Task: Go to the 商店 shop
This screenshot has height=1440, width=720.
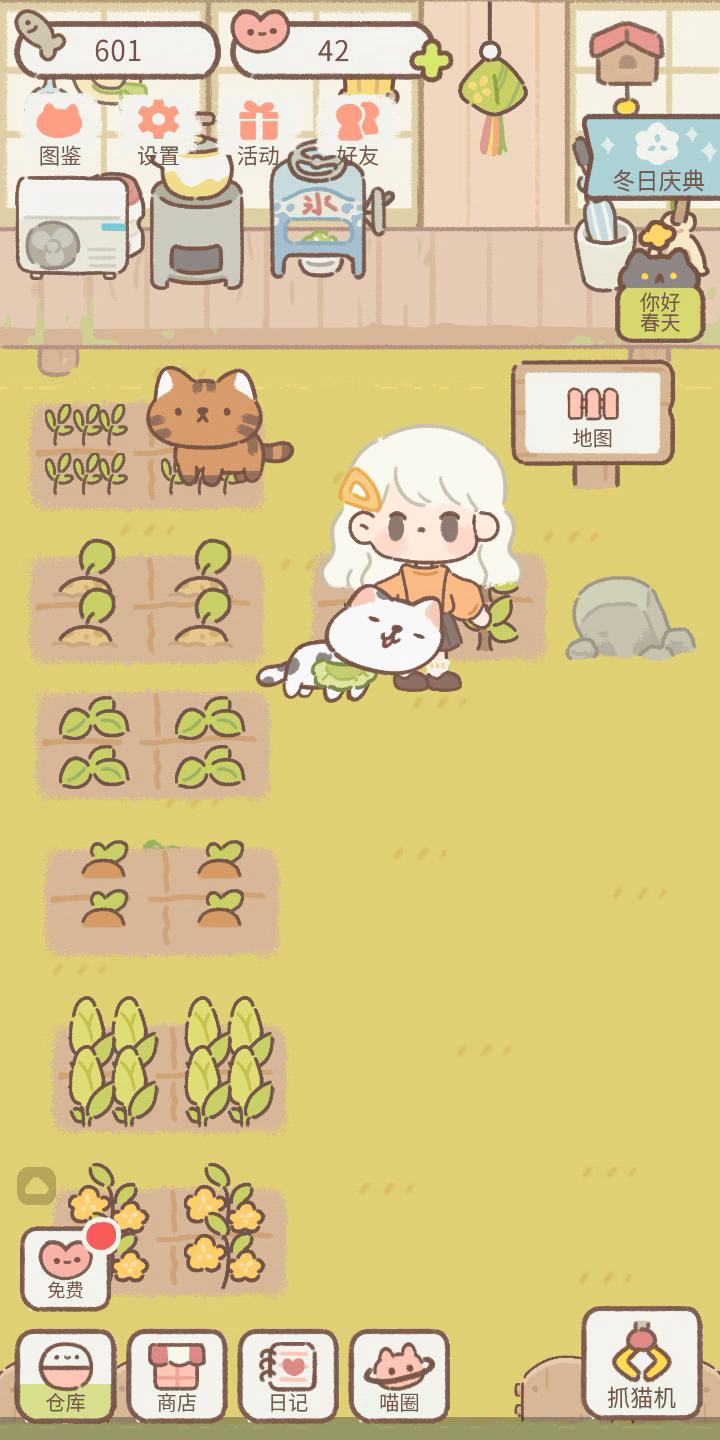Action: pyautogui.click(x=177, y=1376)
